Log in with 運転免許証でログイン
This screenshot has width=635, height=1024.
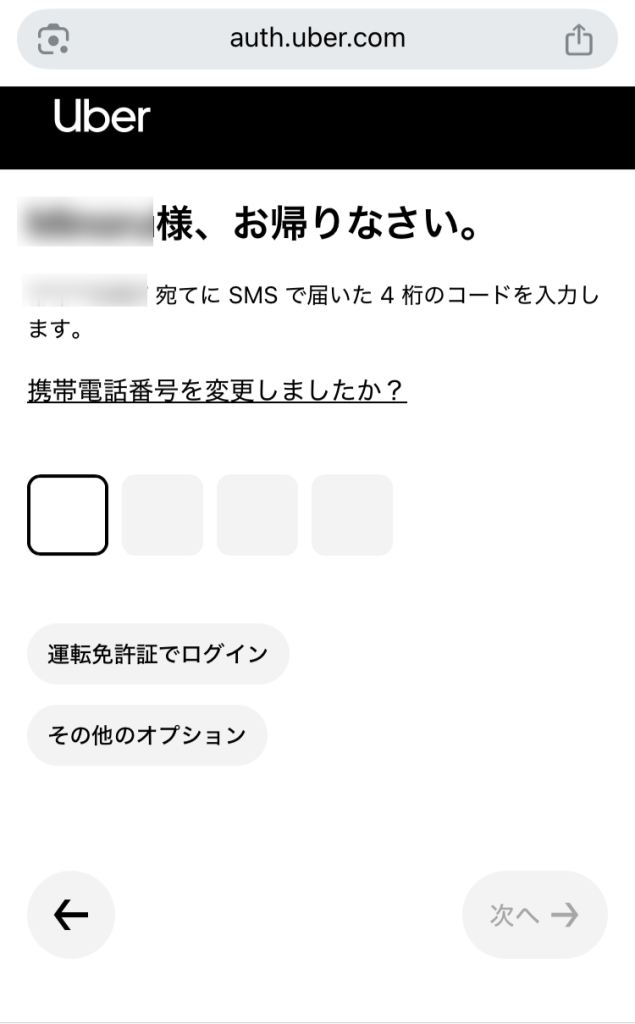tap(158, 654)
